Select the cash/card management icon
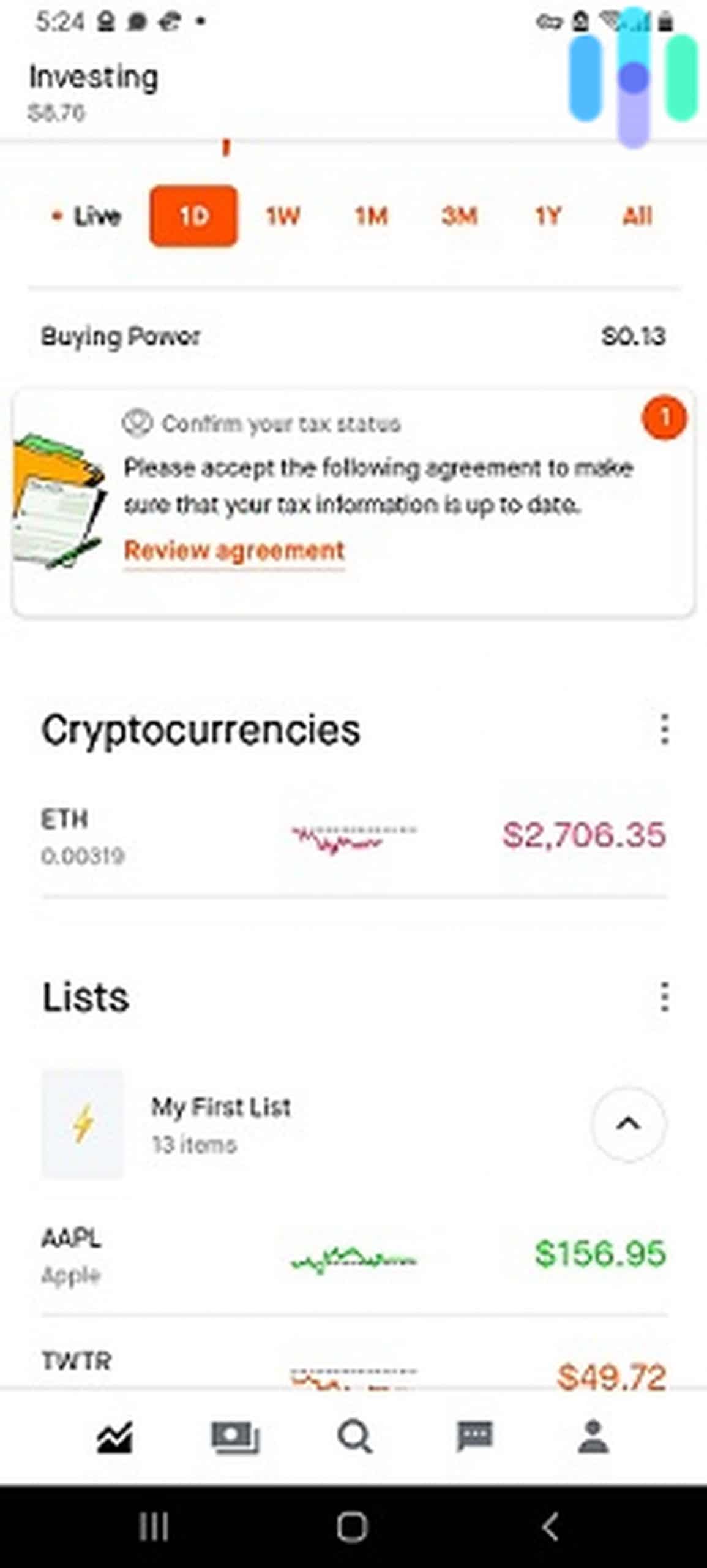The width and height of the screenshot is (707, 1568). click(x=236, y=1436)
